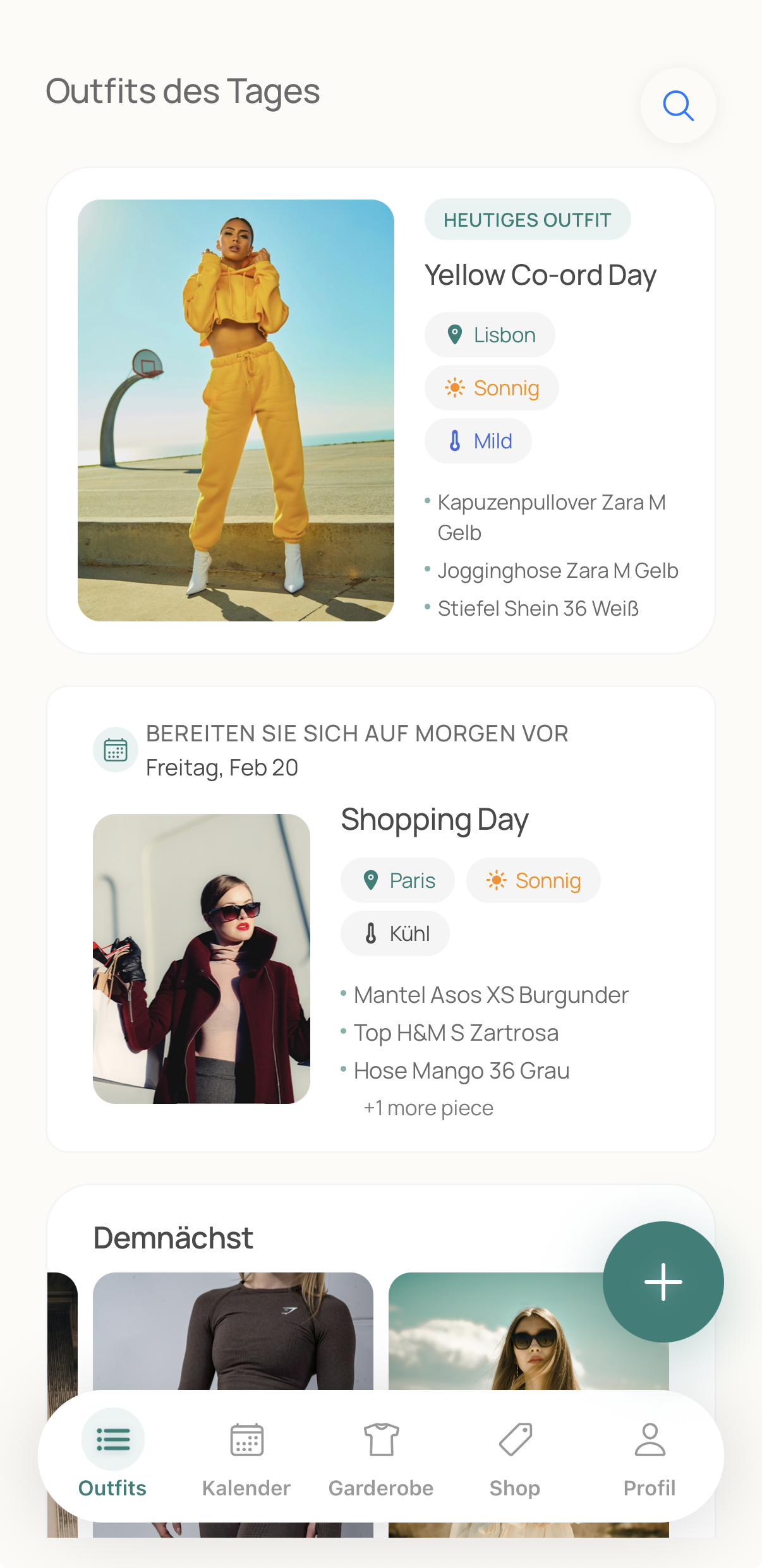Open the Shop price-tag icon
The height and width of the screenshot is (1568, 762).
[x=514, y=1439]
